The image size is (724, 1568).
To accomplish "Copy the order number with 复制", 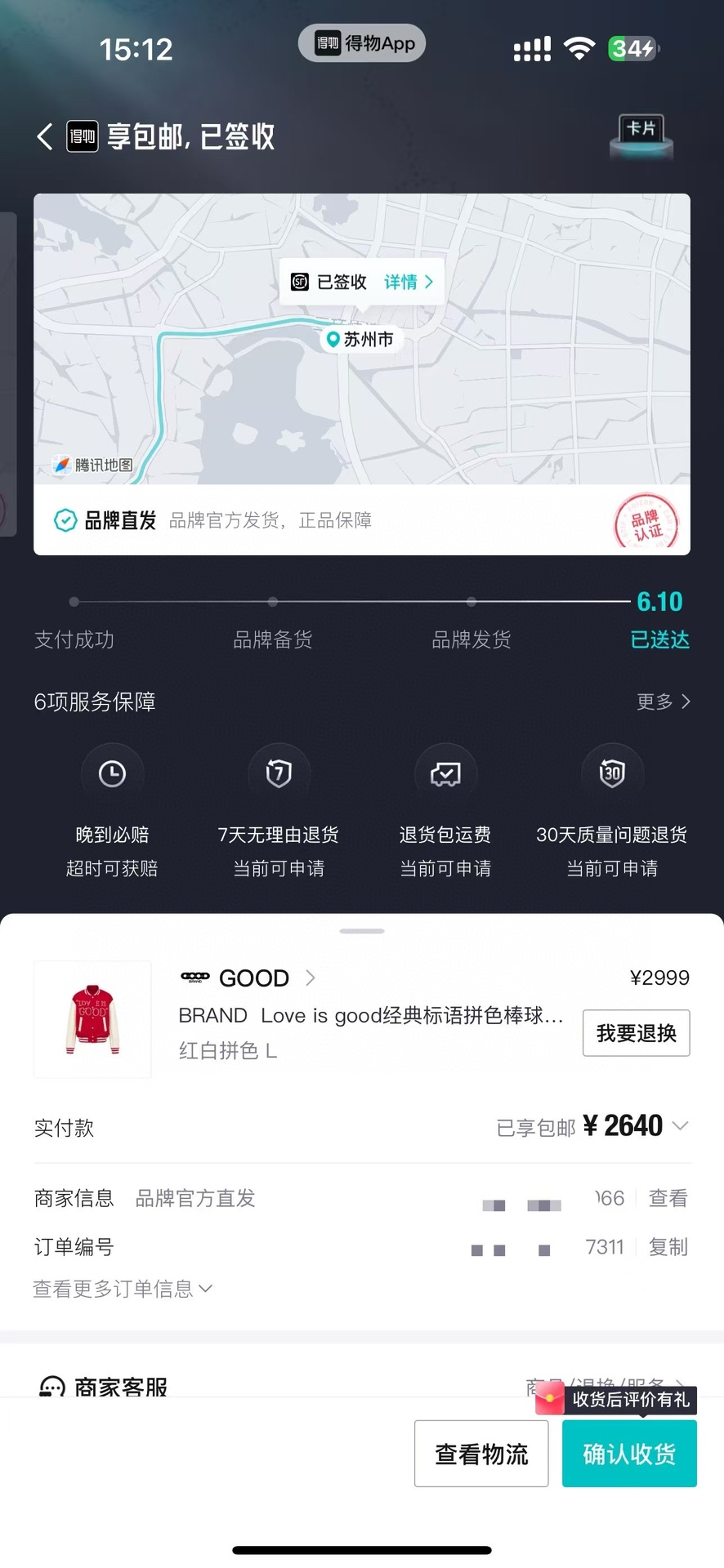I will [668, 1247].
